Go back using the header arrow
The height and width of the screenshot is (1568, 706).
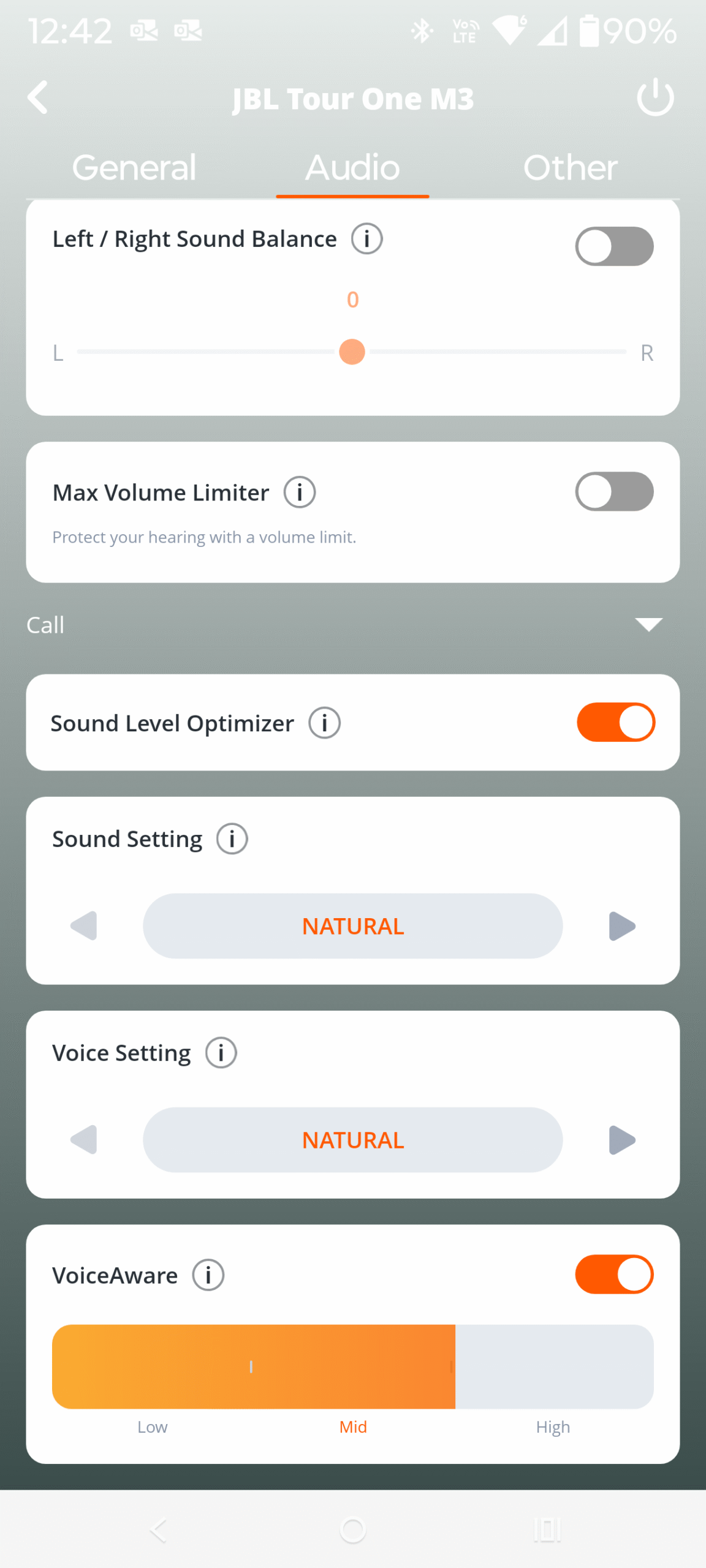pyautogui.click(x=38, y=97)
